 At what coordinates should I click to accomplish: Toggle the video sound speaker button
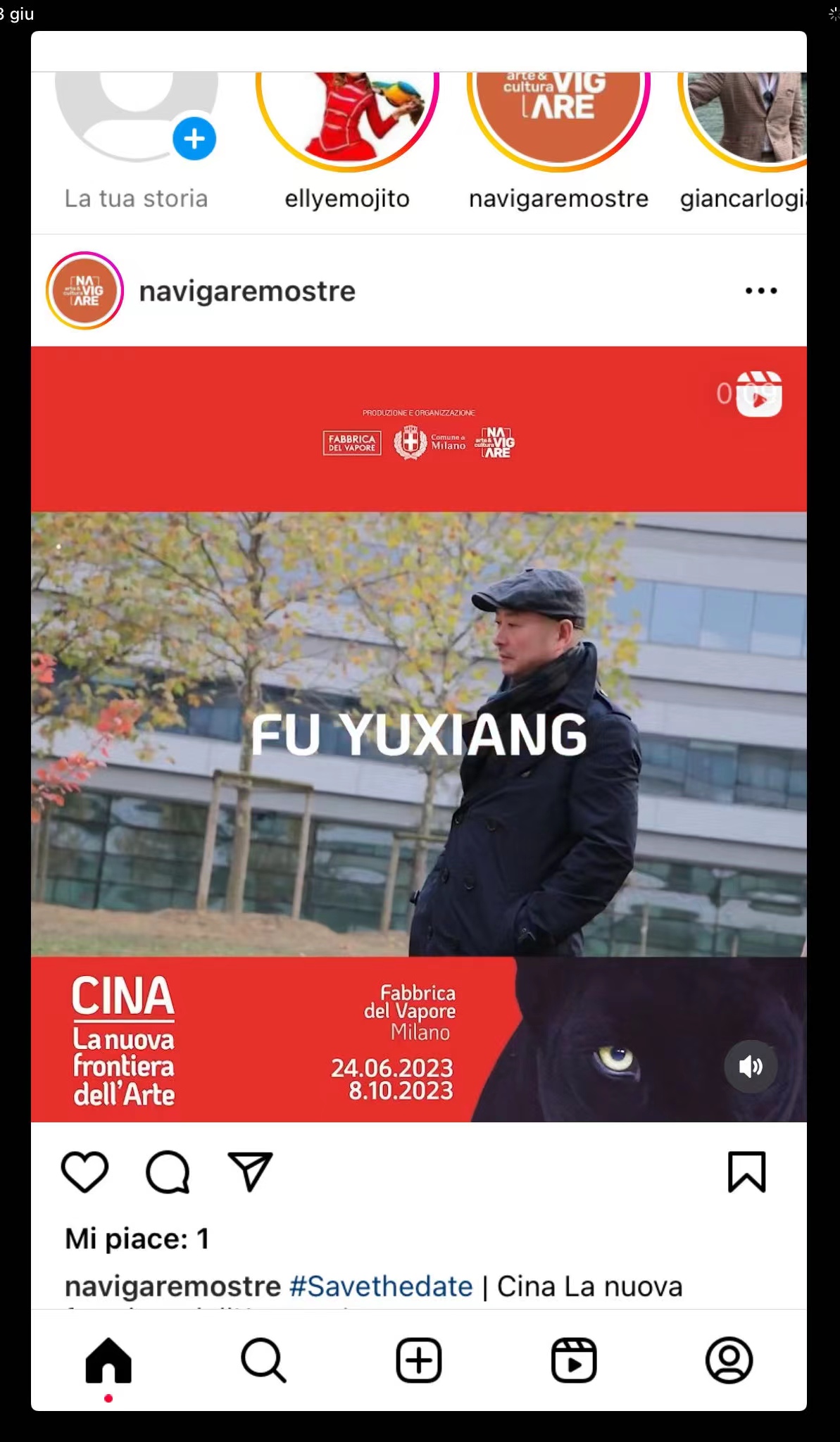click(751, 1067)
